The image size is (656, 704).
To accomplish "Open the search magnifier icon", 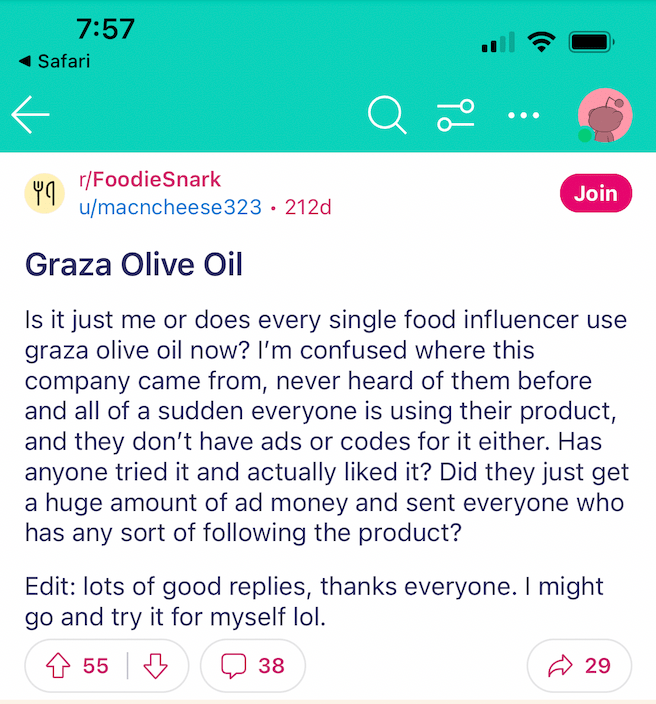I will tap(386, 116).
